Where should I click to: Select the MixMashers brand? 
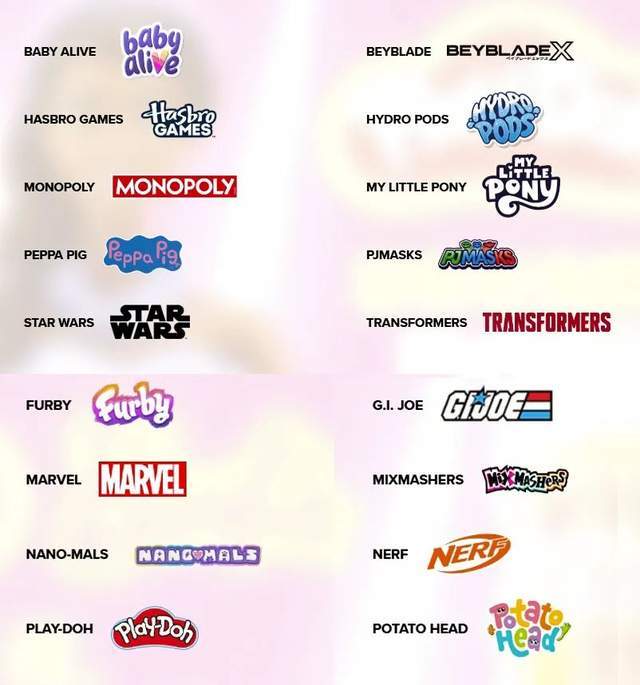[x=417, y=479]
